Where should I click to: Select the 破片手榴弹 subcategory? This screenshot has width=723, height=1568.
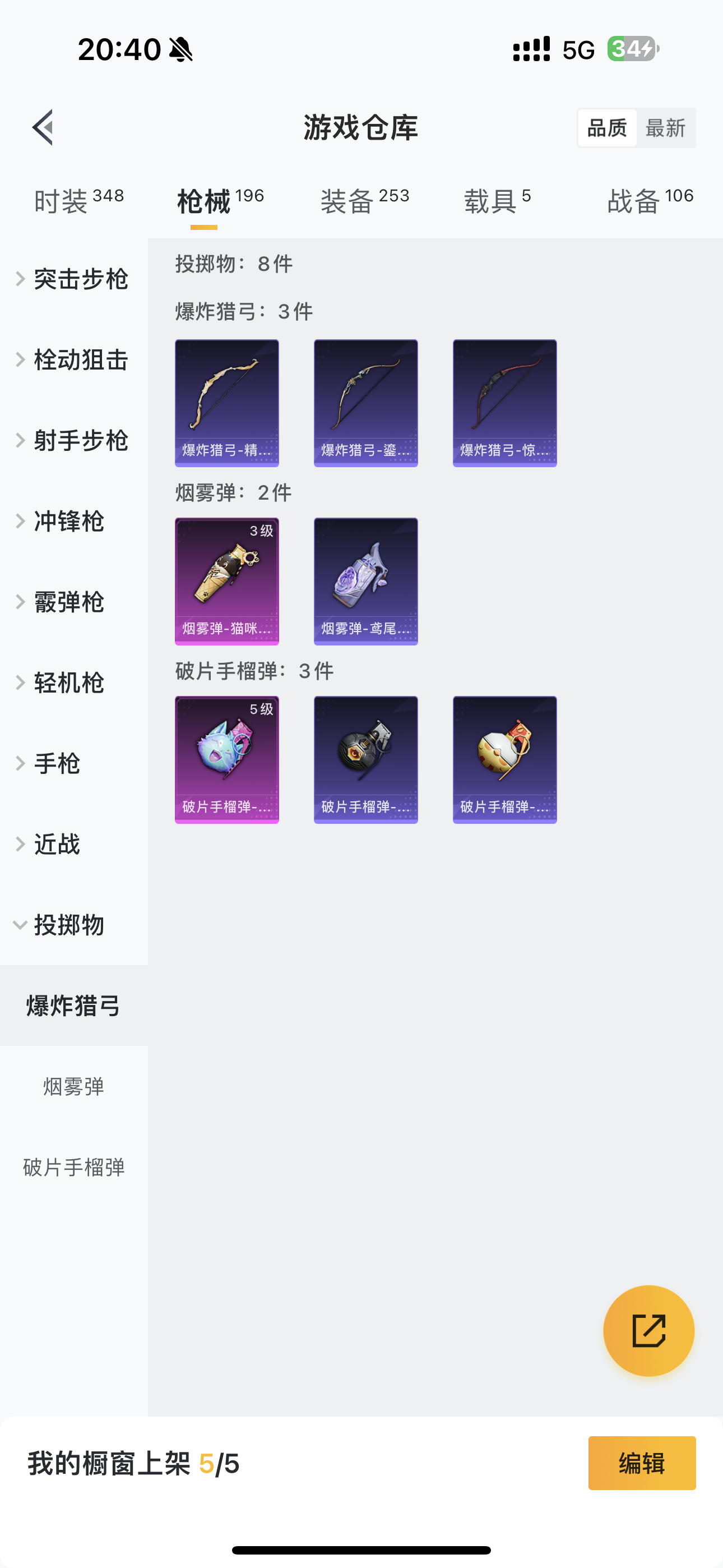click(x=73, y=1167)
